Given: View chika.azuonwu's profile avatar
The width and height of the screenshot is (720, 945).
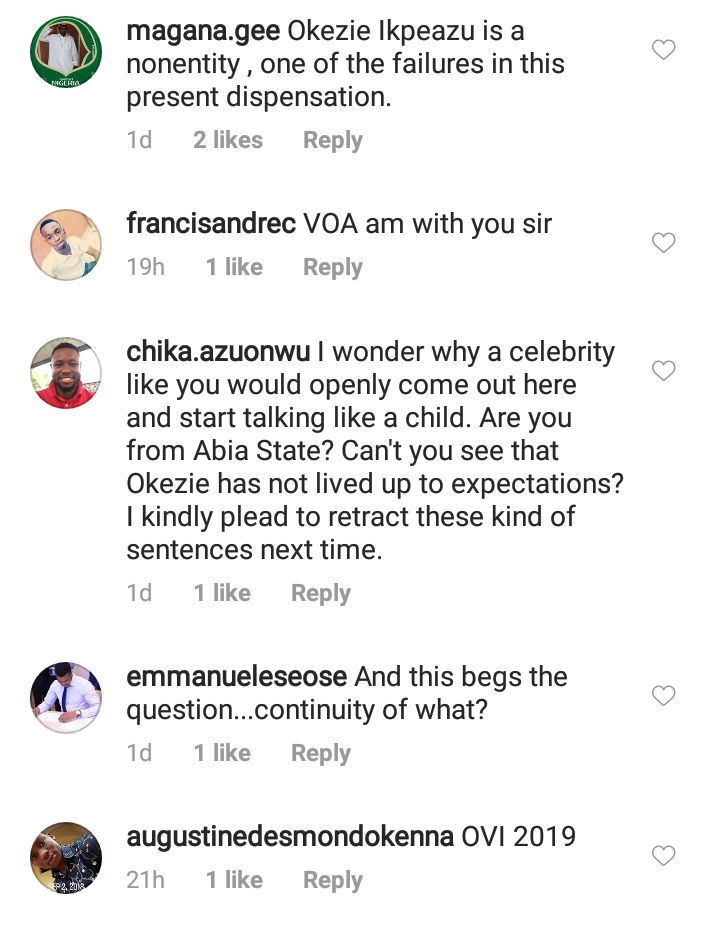Looking at the screenshot, I should tap(66, 372).
